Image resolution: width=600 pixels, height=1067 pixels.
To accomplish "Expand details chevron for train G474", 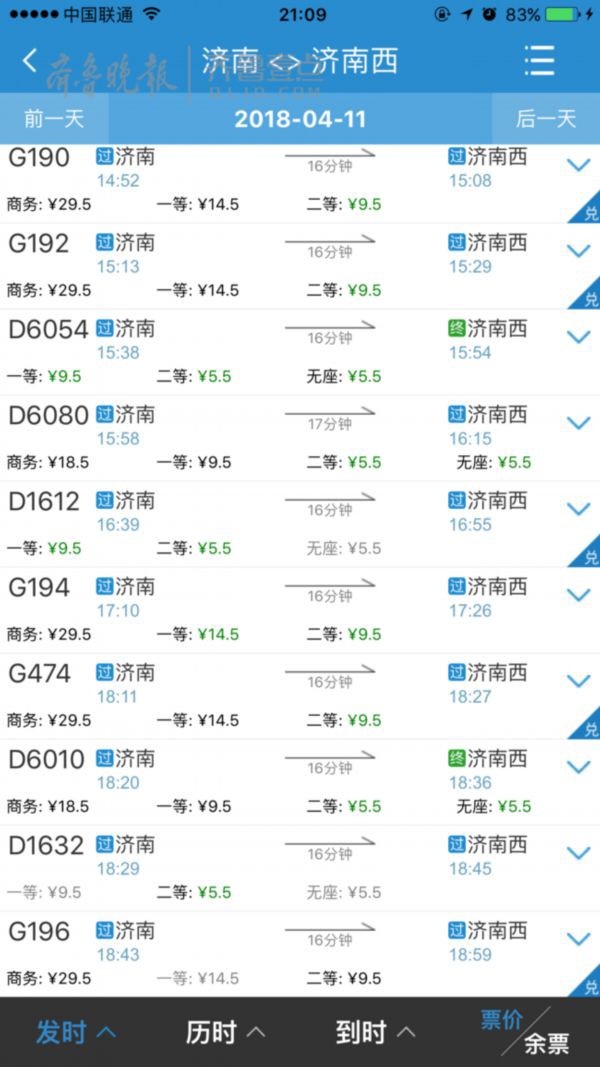I will pos(578,680).
